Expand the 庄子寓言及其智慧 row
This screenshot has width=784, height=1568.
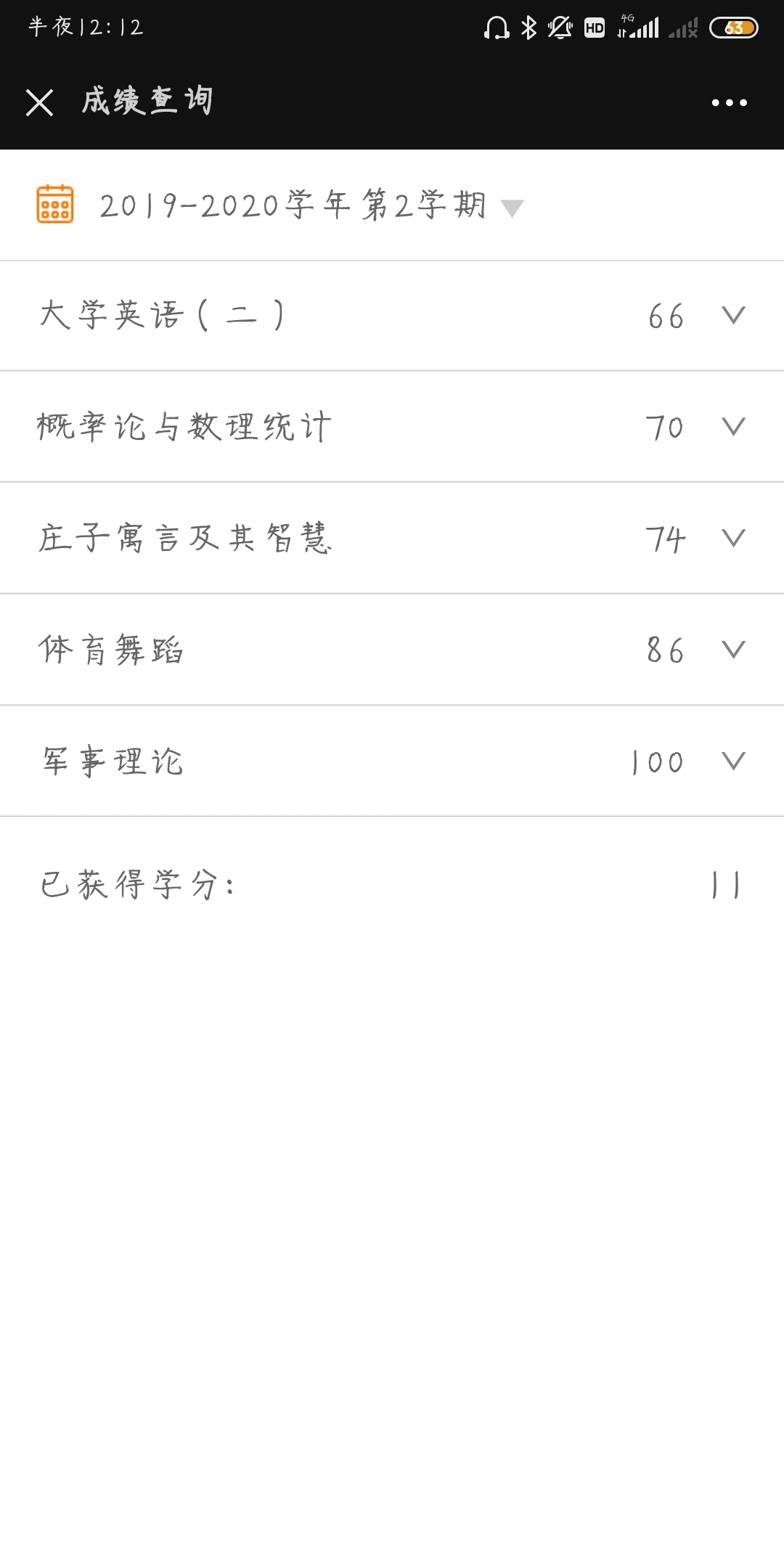tap(392, 538)
